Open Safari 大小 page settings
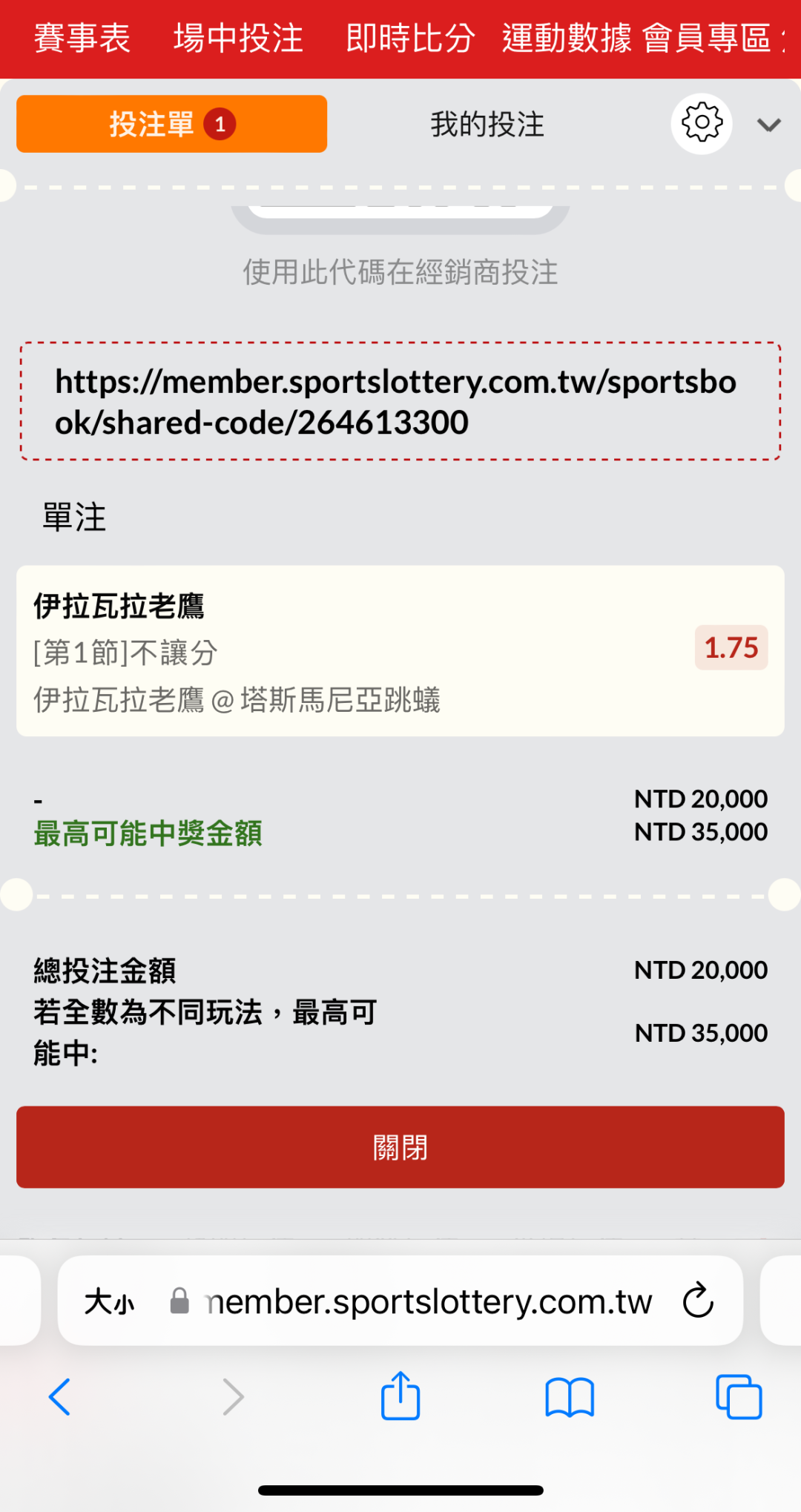This screenshot has height=1512, width=801. pyautogui.click(x=109, y=1301)
